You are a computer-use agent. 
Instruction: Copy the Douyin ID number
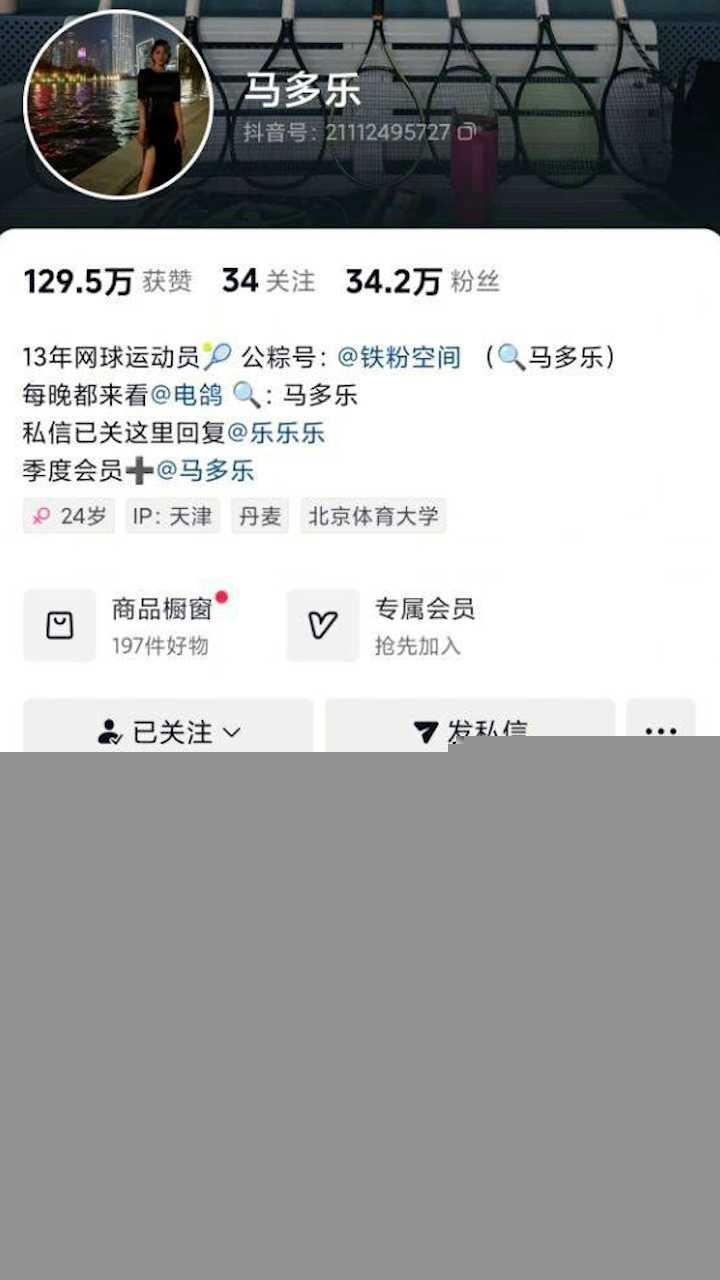[x=467, y=132]
